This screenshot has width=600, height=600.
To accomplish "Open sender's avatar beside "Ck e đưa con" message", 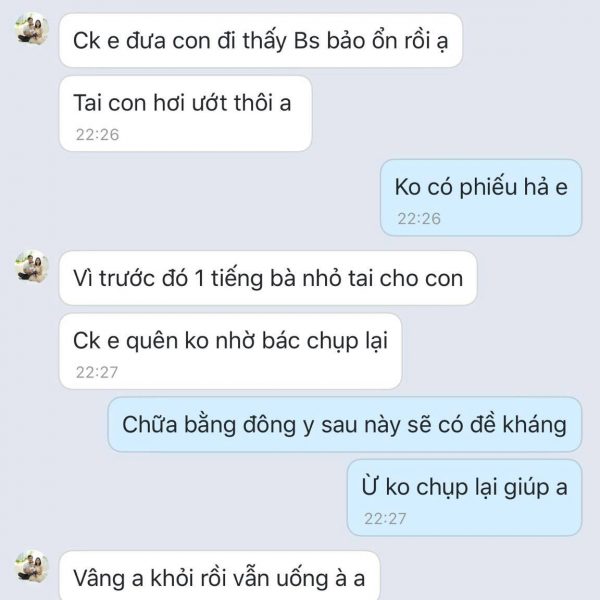I will tap(32, 31).
